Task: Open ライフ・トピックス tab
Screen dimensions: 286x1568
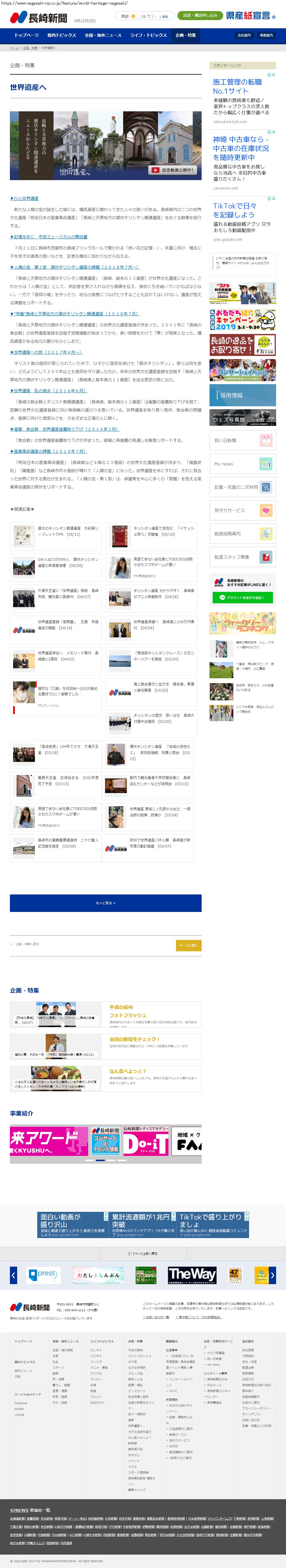Action: [x=148, y=35]
